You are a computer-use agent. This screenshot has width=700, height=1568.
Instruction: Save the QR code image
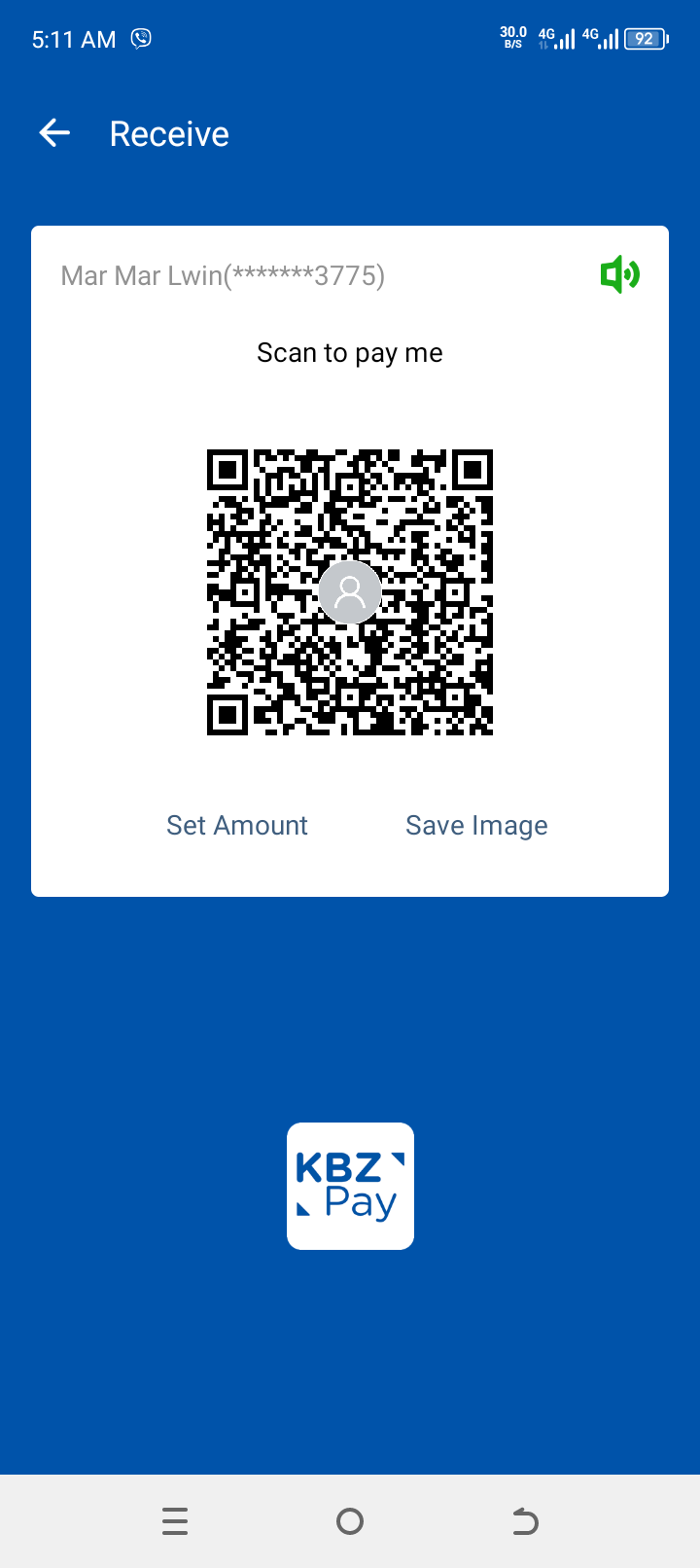tap(476, 826)
